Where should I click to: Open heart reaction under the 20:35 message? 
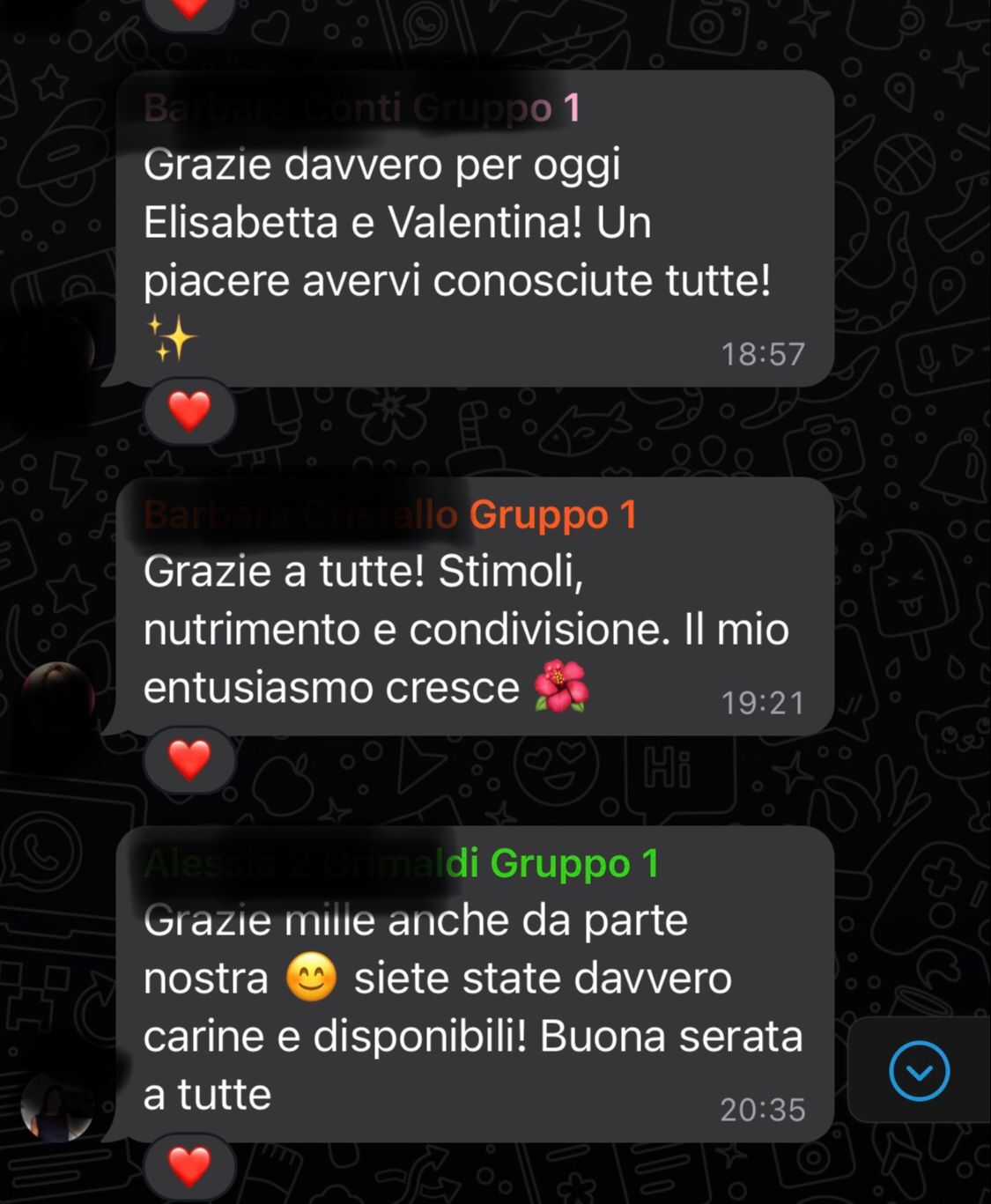pyautogui.click(x=189, y=1166)
